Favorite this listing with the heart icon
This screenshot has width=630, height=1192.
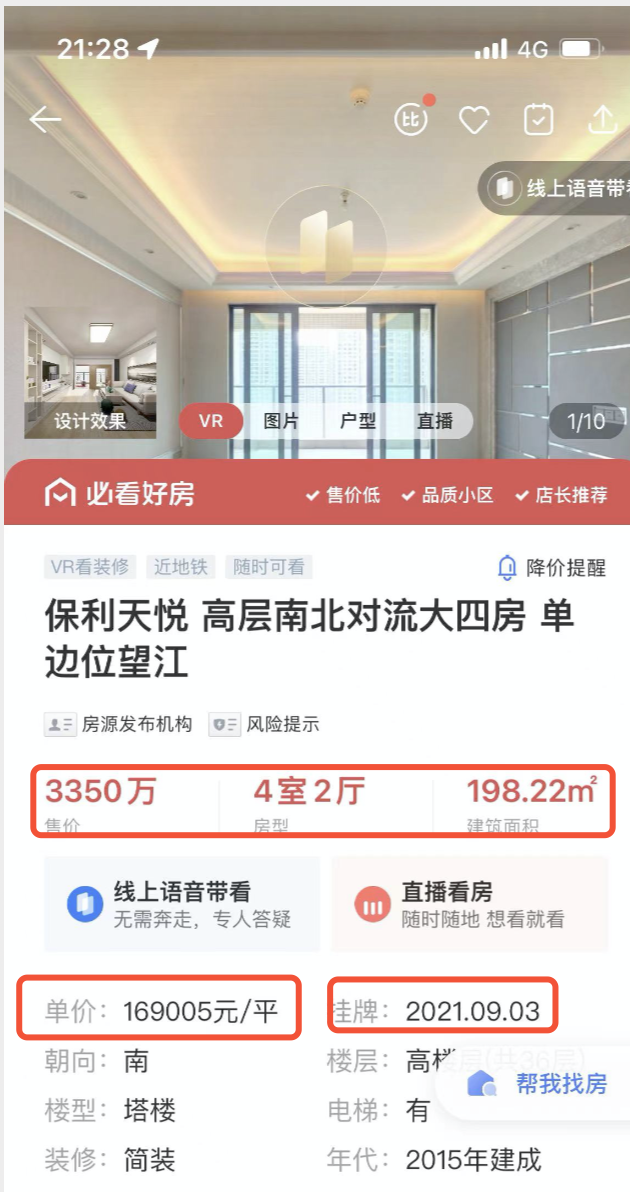tap(474, 120)
